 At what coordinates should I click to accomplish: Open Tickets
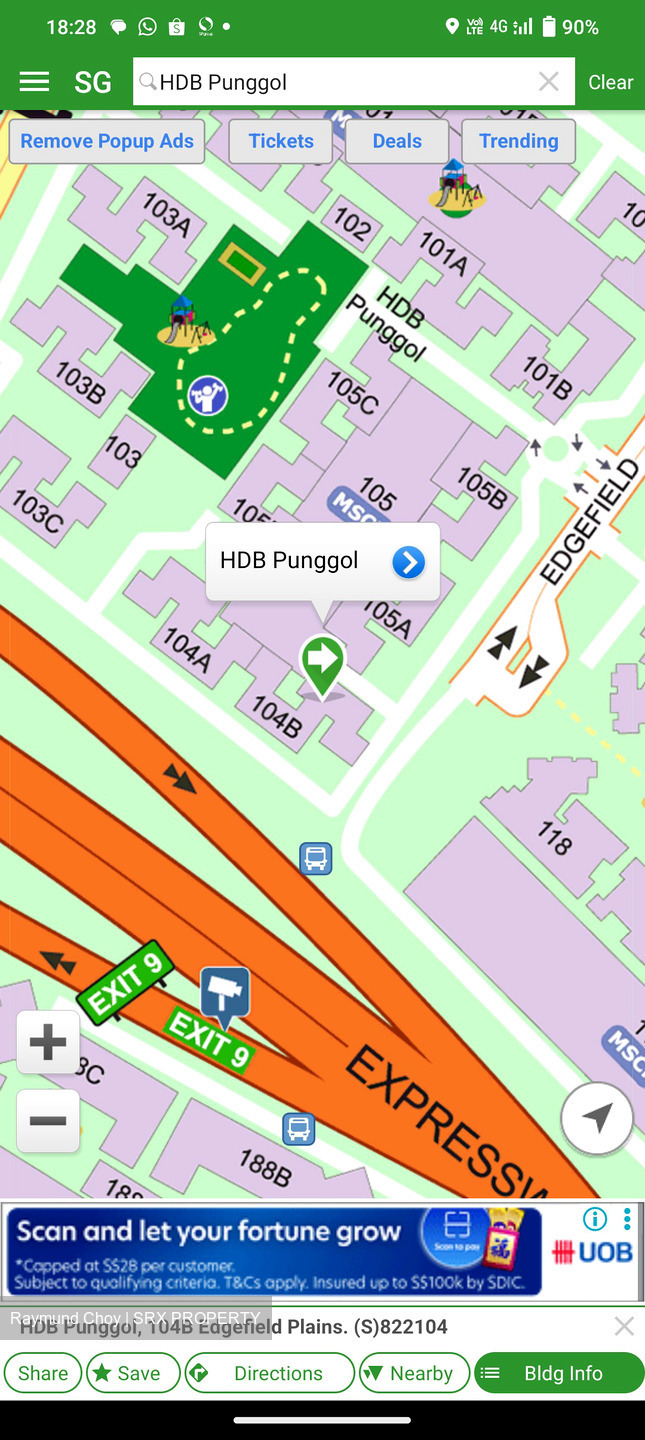point(281,141)
